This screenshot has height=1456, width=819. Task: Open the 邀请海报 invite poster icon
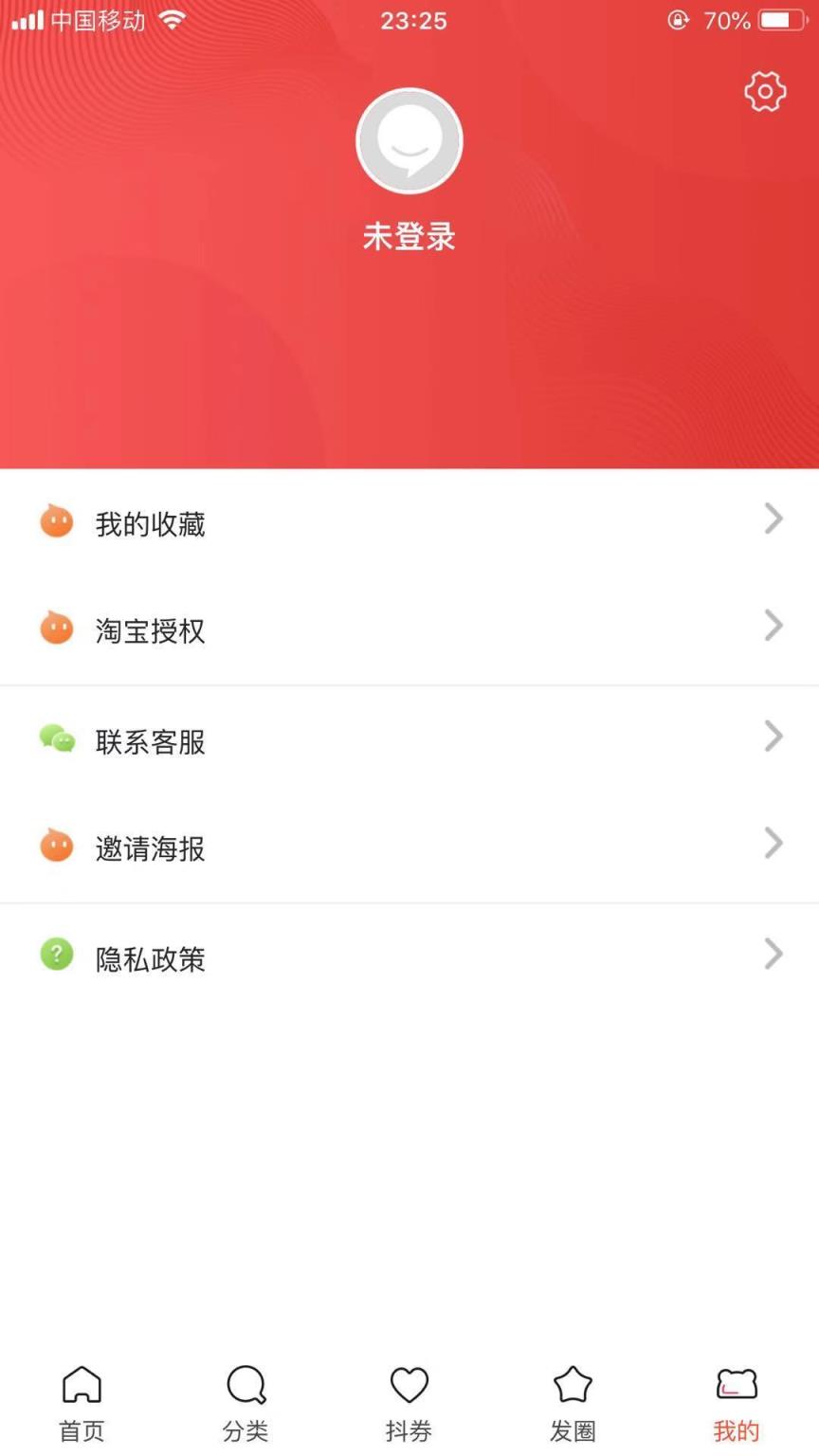click(56, 846)
